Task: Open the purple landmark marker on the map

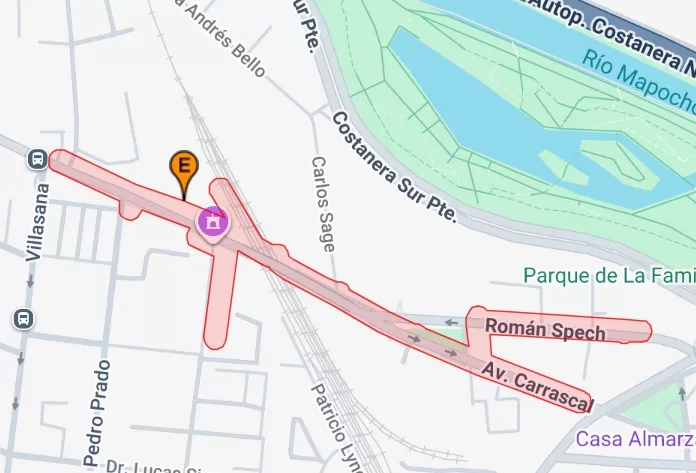Action: click(212, 222)
